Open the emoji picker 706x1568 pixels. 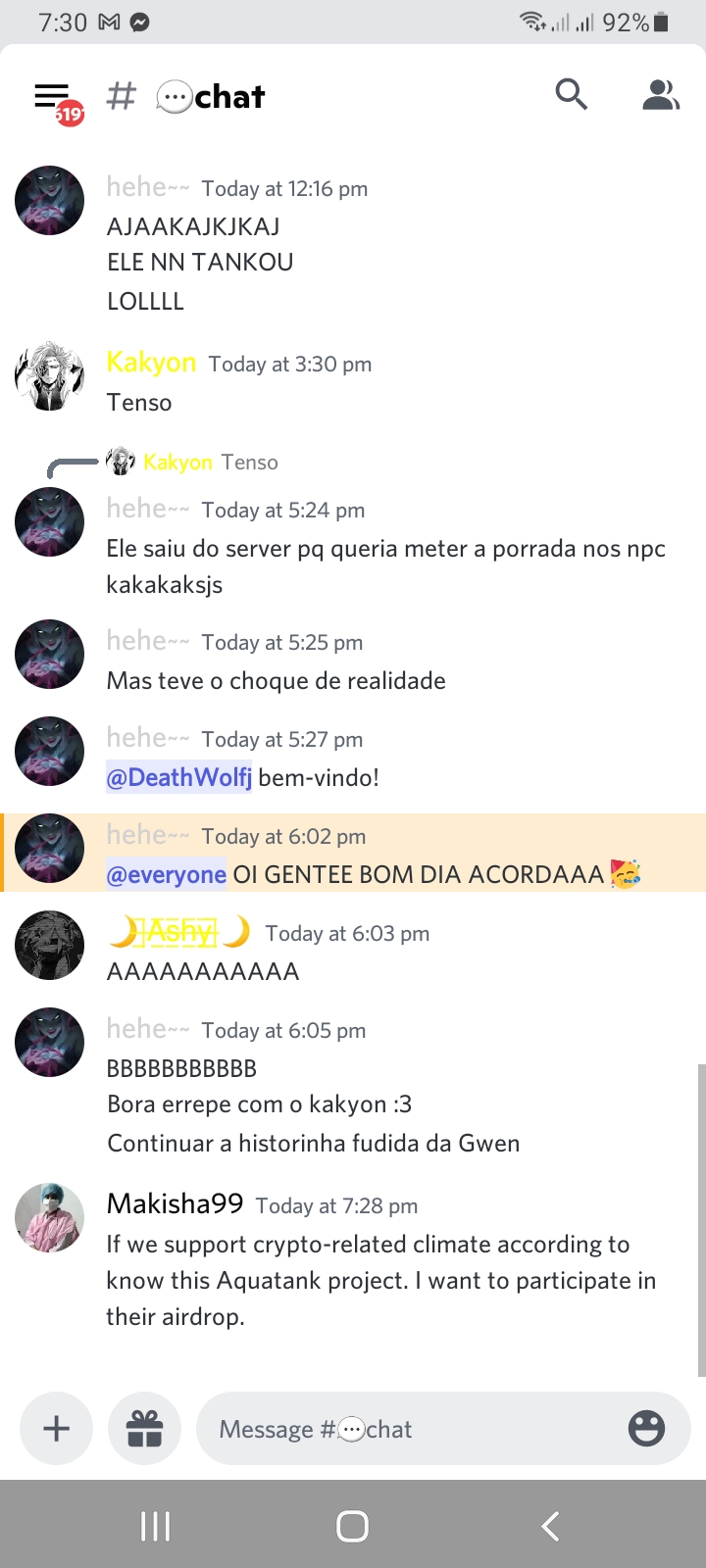[x=646, y=1429]
